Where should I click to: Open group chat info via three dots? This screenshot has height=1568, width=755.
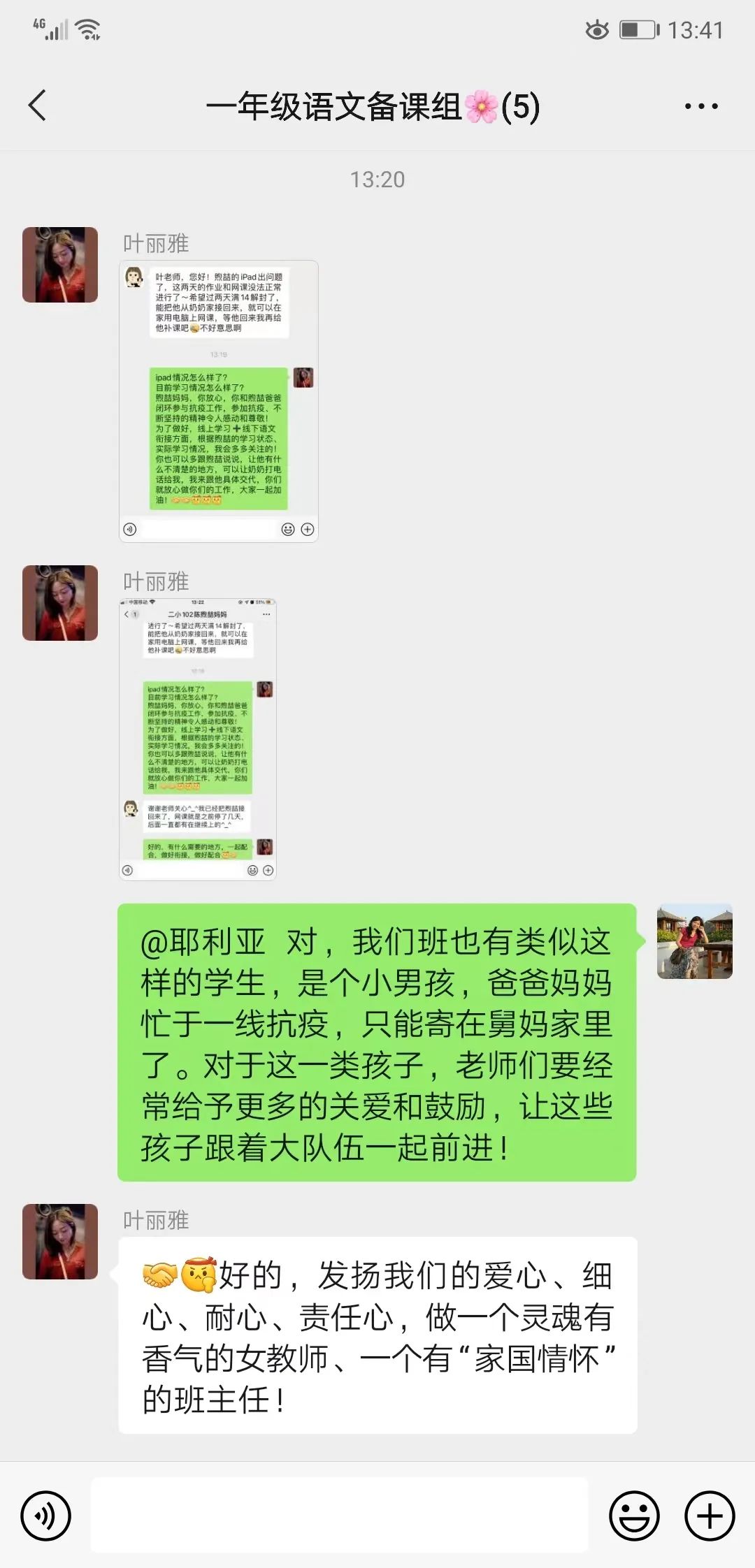click(700, 106)
